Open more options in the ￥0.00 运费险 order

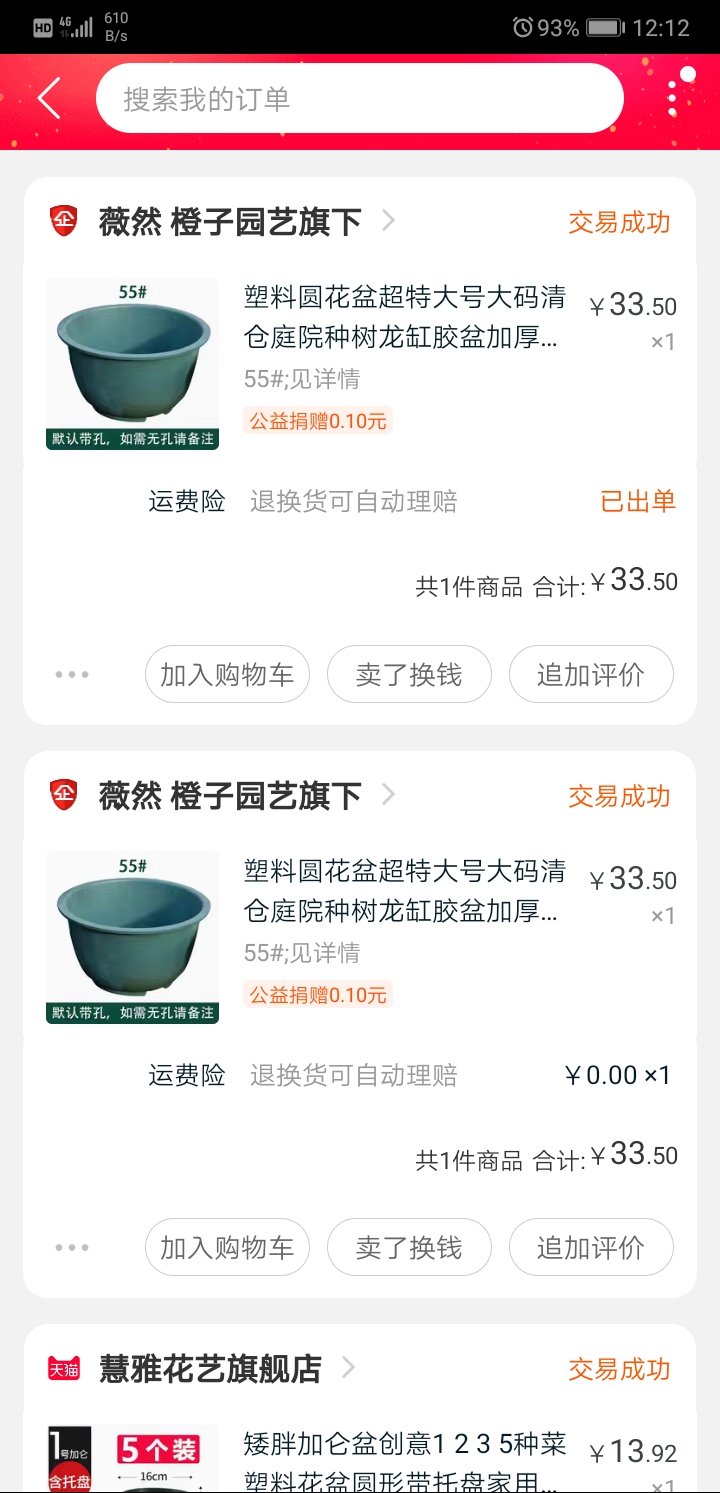[72, 1248]
